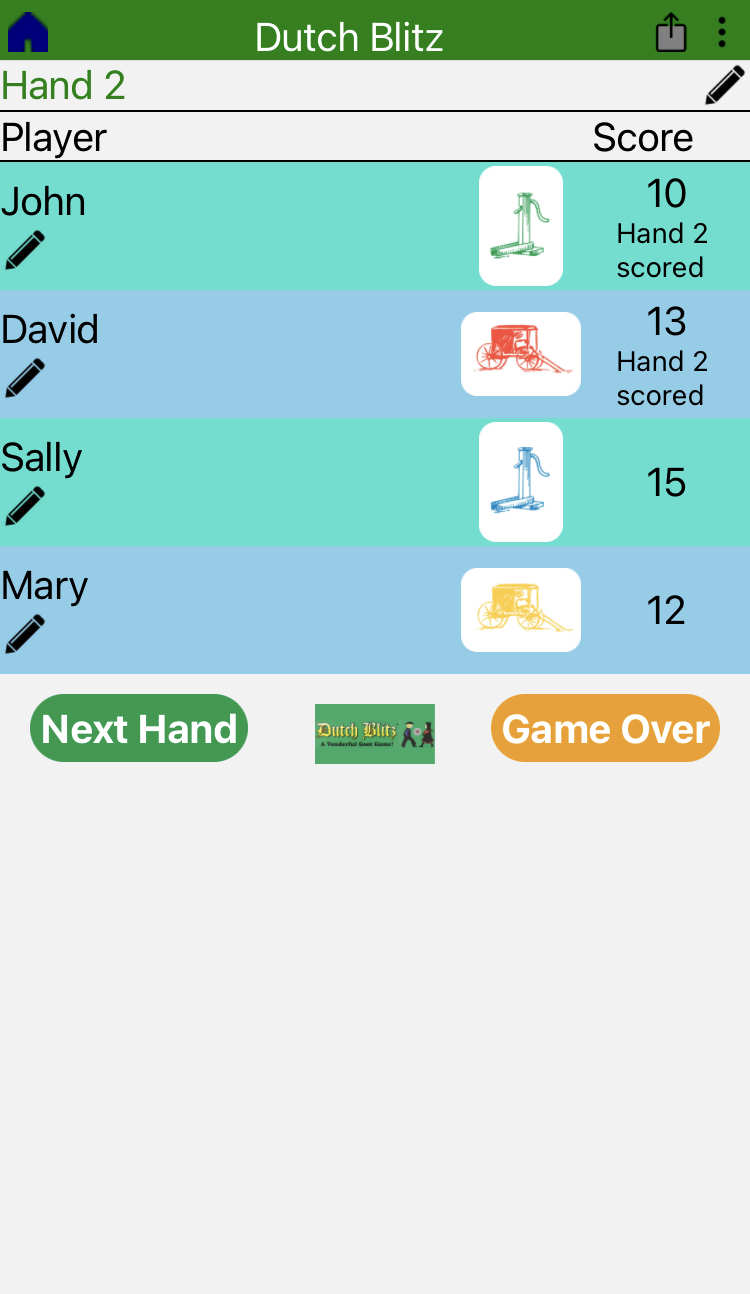Screen dimensions: 750x1294
Task: Edit John's name with his pencil icon
Action: [25, 250]
